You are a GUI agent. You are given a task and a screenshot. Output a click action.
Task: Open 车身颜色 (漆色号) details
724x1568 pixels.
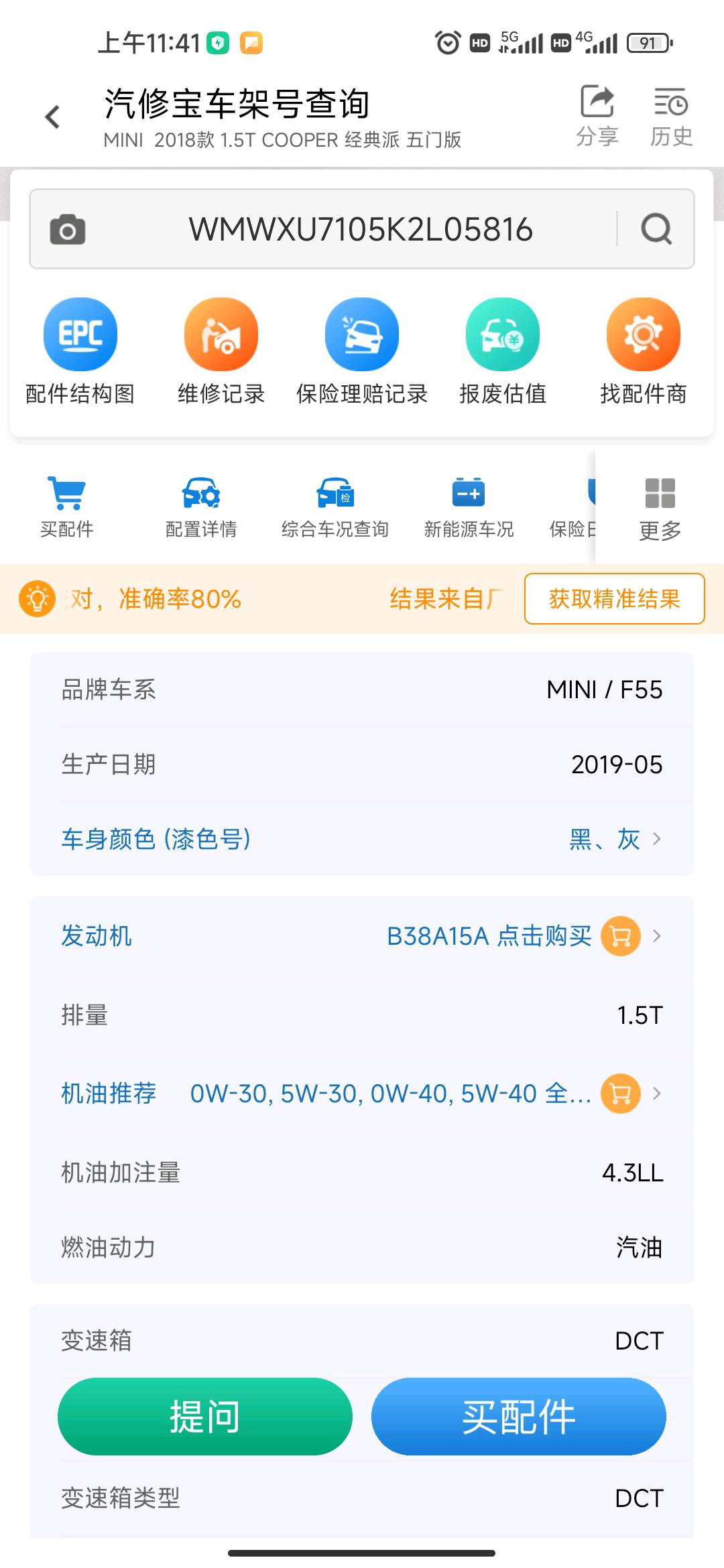(x=362, y=839)
